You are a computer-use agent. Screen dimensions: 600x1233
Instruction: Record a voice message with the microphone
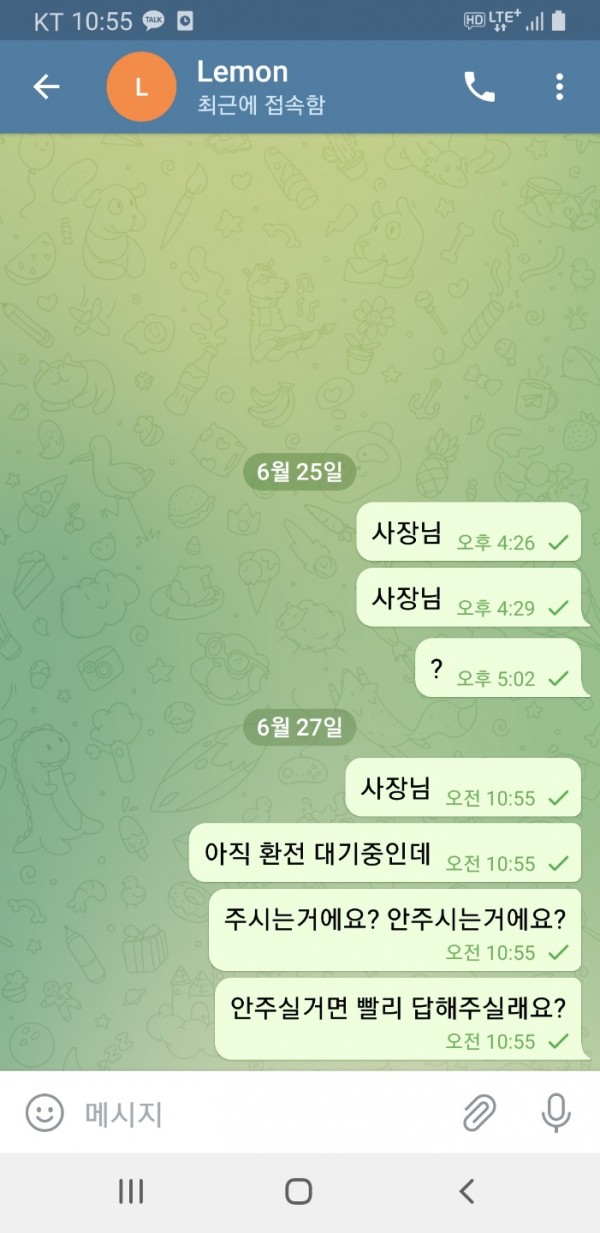pos(556,1112)
